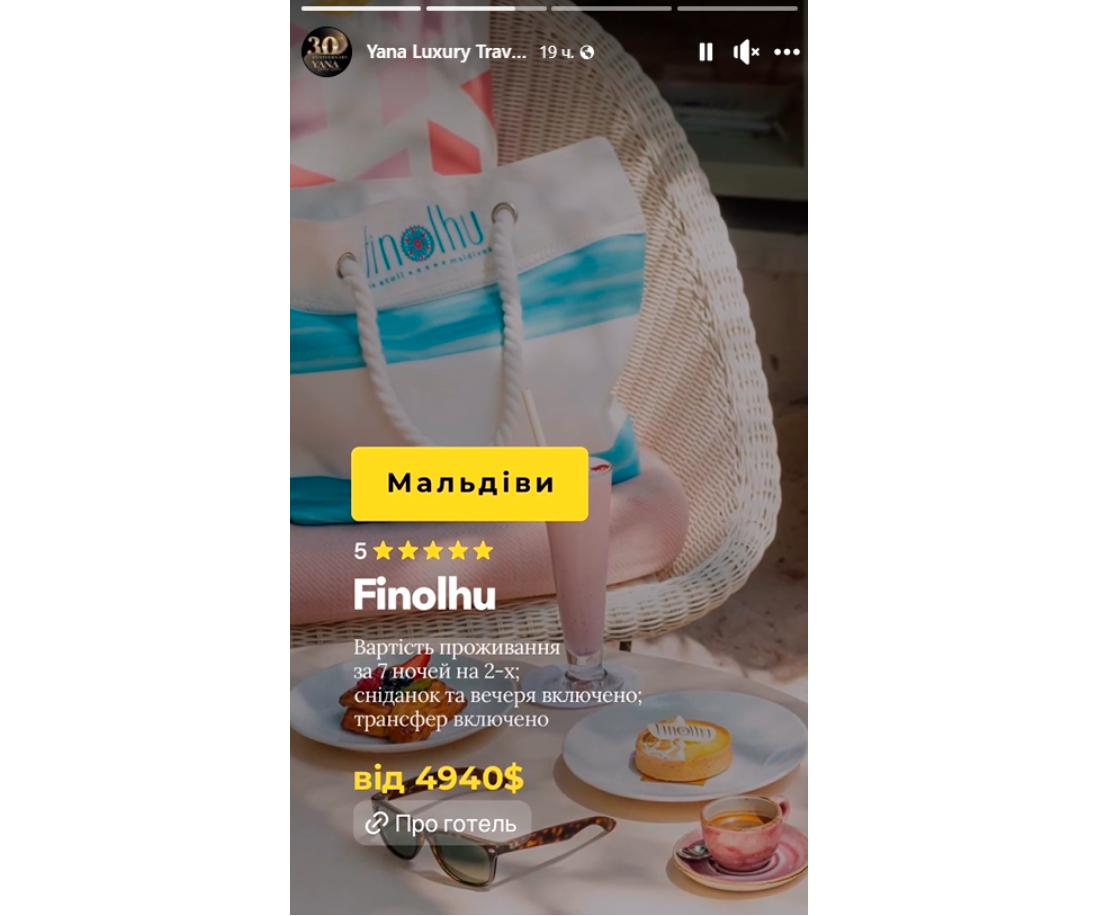Open Yana Luxury Travel profile picture
The image size is (1112, 916).
click(x=327, y=52)
